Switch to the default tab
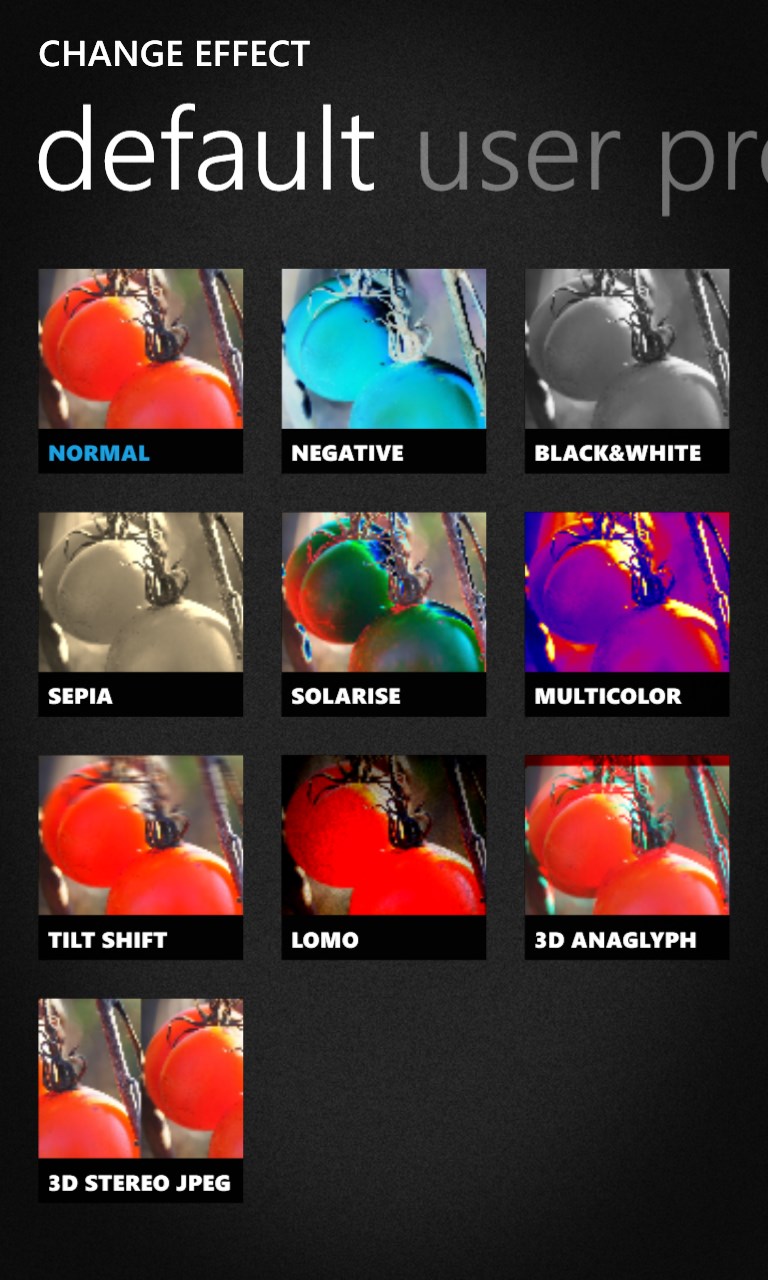768x1280 pixels. pyautogui.click(x=206, y=150)
